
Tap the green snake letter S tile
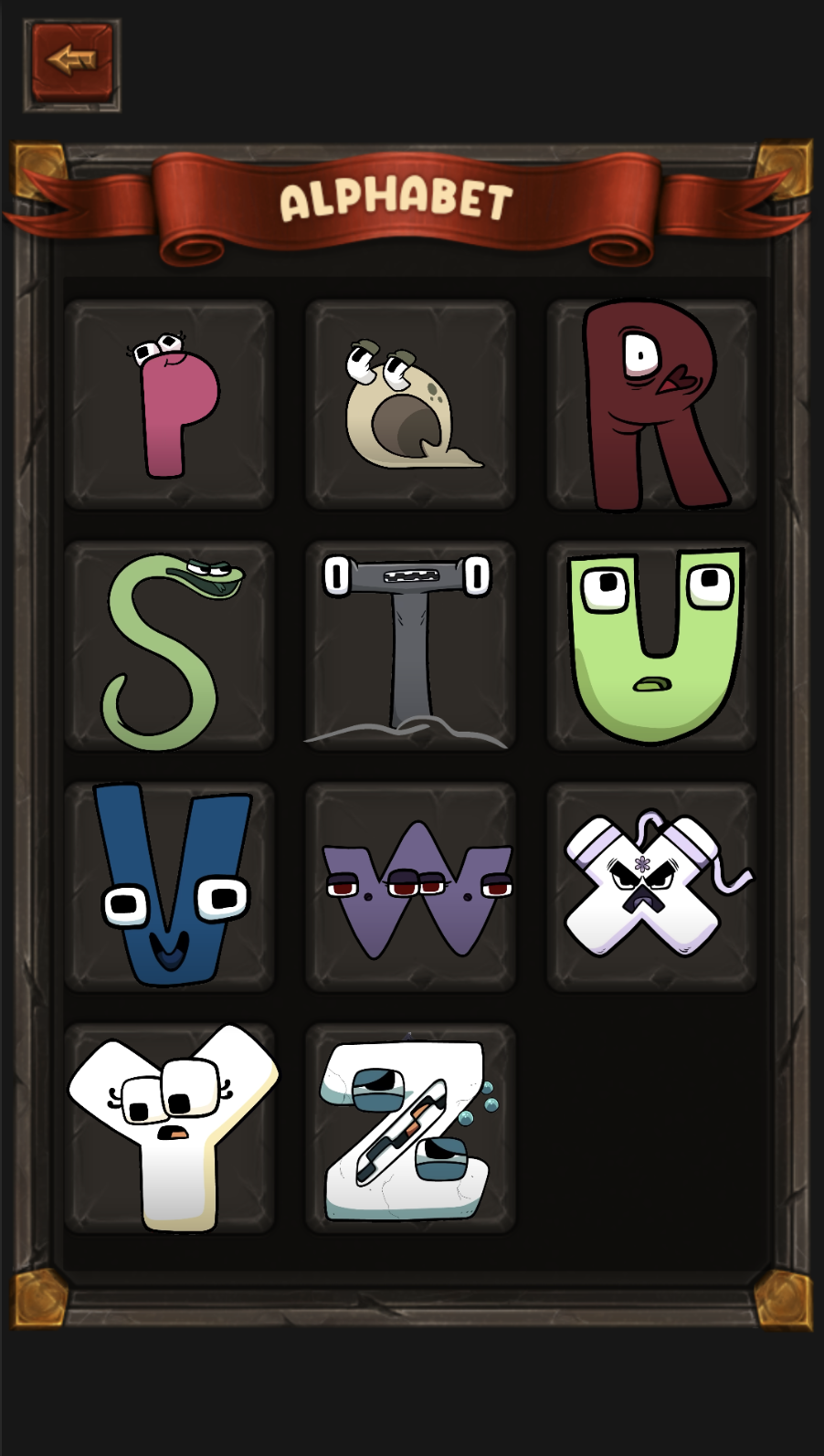click(170, 646)
